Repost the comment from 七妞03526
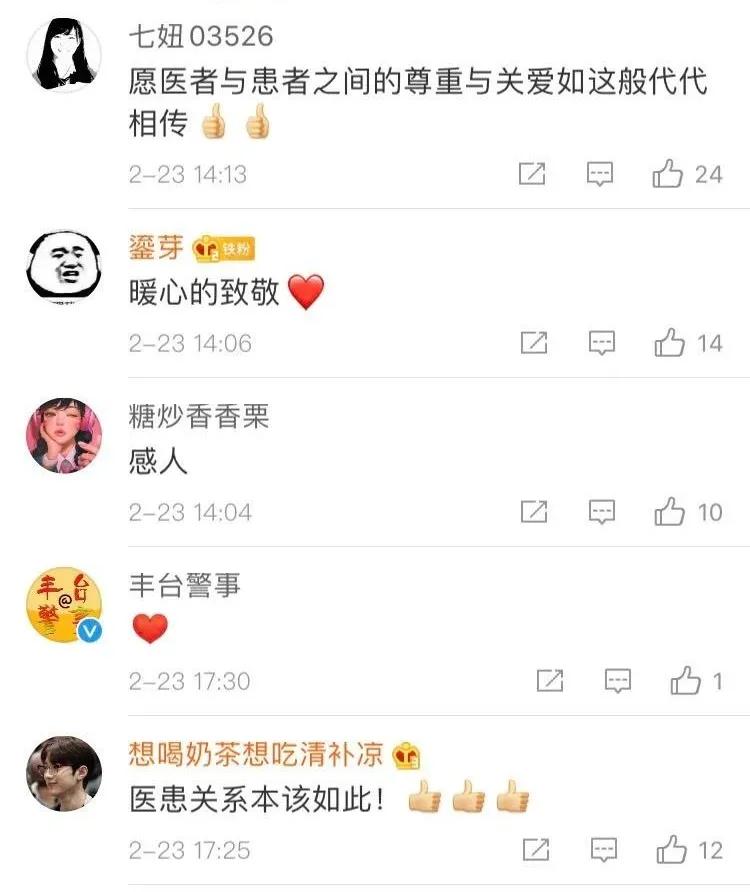 [x=532, y=174]
